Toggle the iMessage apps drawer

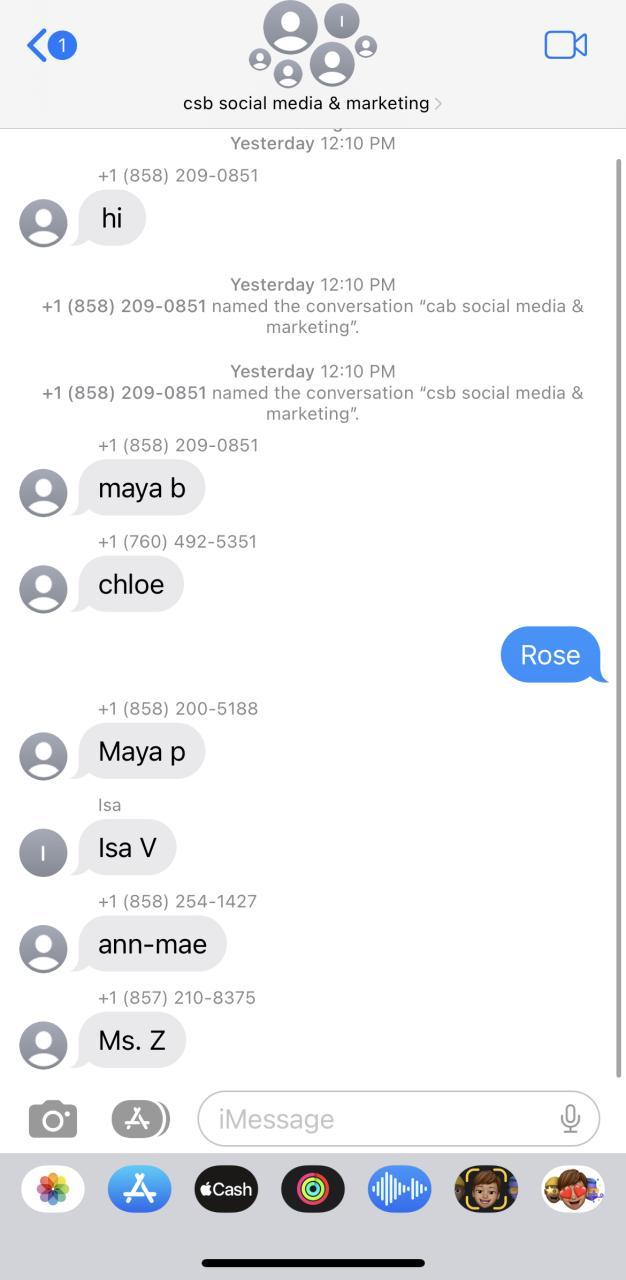pos(139,1119)
